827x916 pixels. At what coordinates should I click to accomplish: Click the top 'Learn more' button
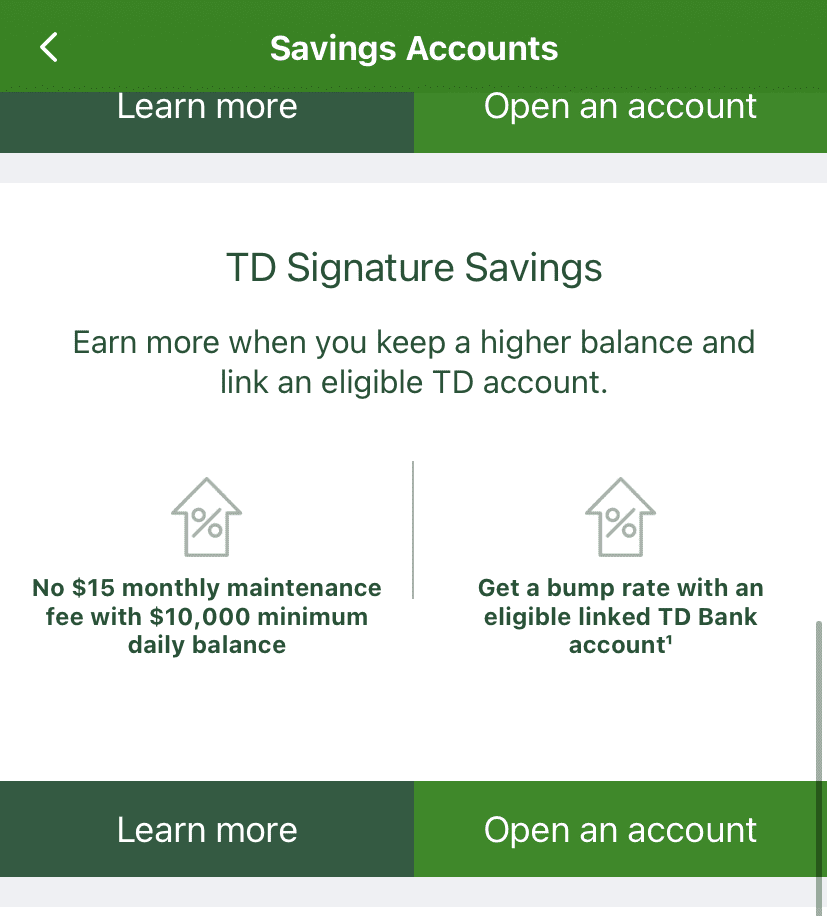207,106
